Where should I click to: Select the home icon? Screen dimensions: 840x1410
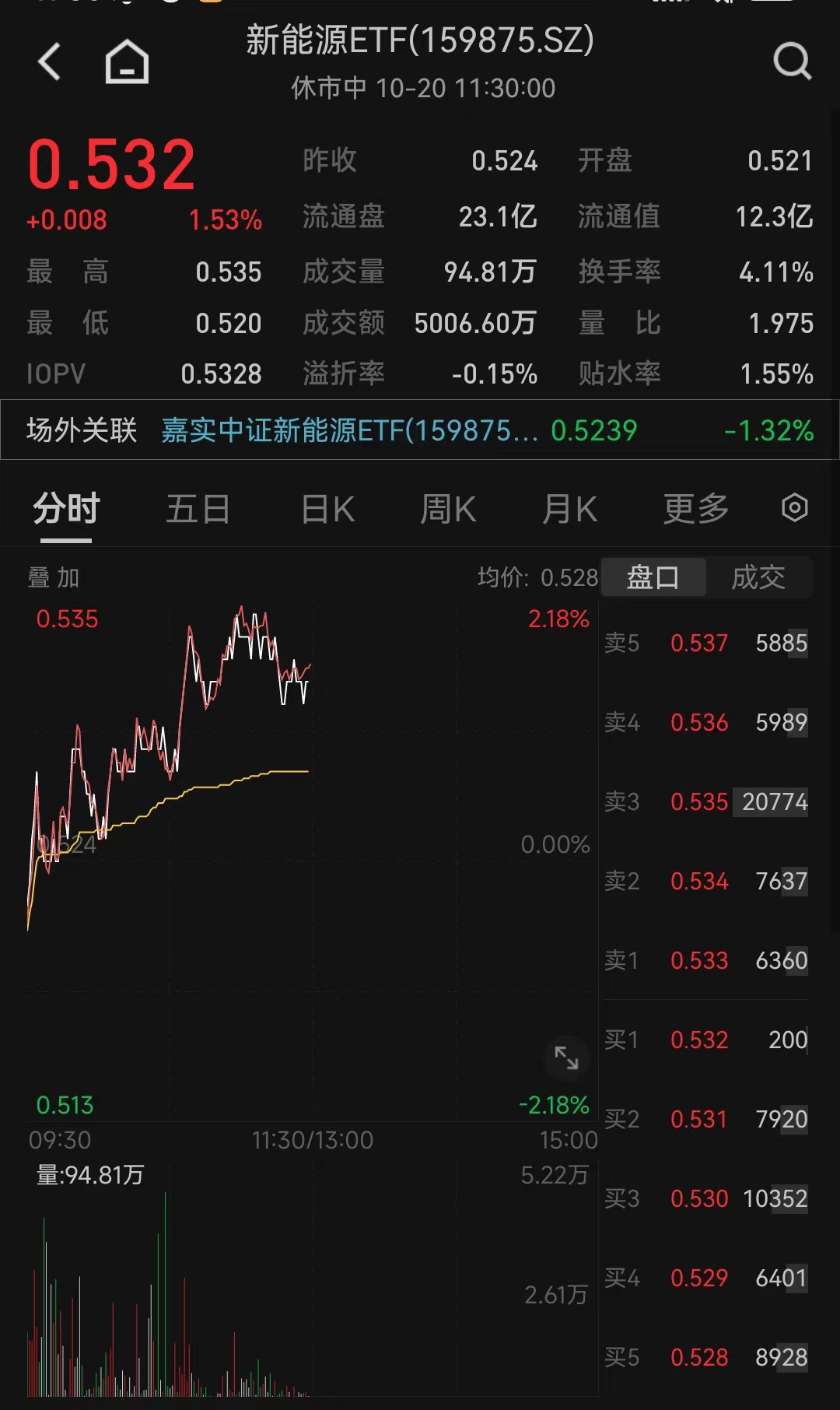[x=126, y=61]
